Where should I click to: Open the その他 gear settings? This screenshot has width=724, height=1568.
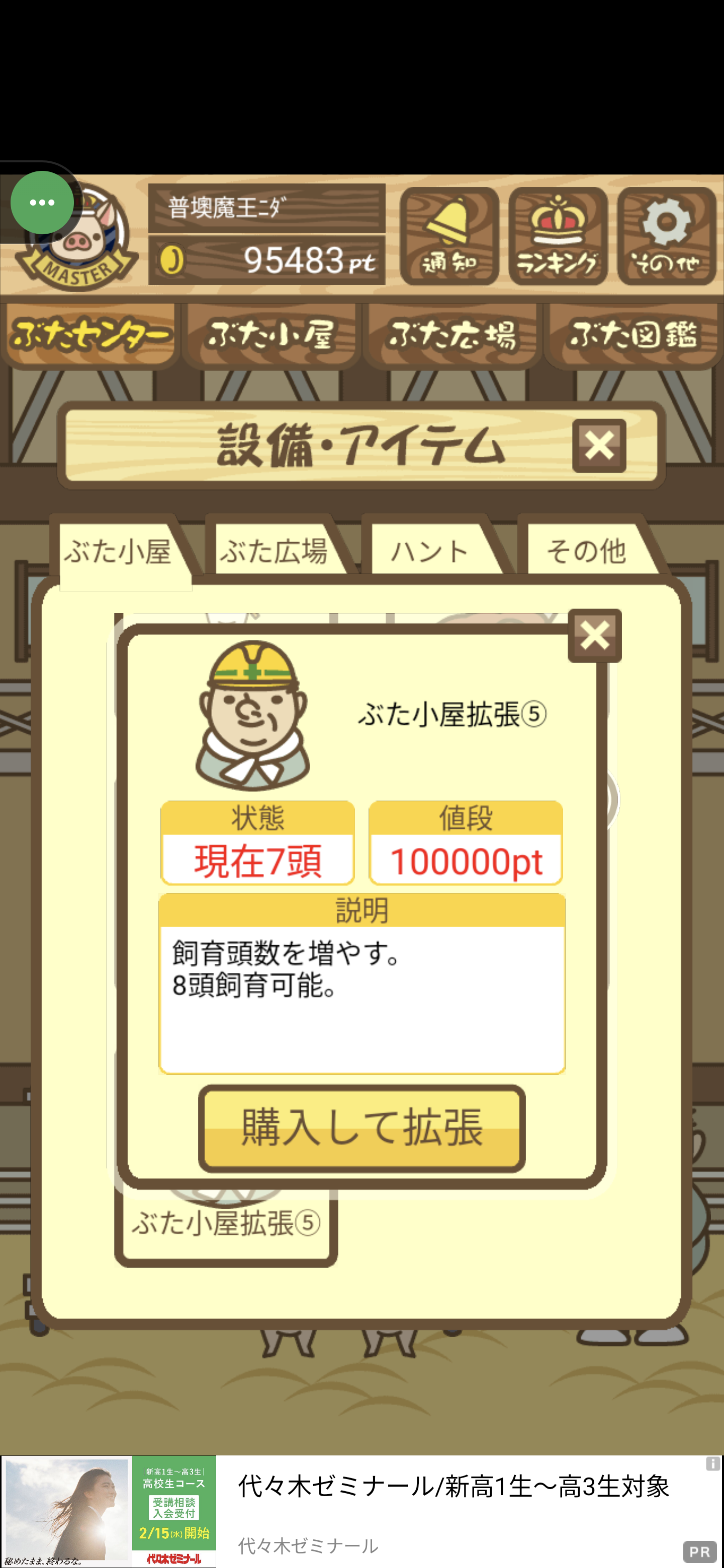[x=666, y=236]
